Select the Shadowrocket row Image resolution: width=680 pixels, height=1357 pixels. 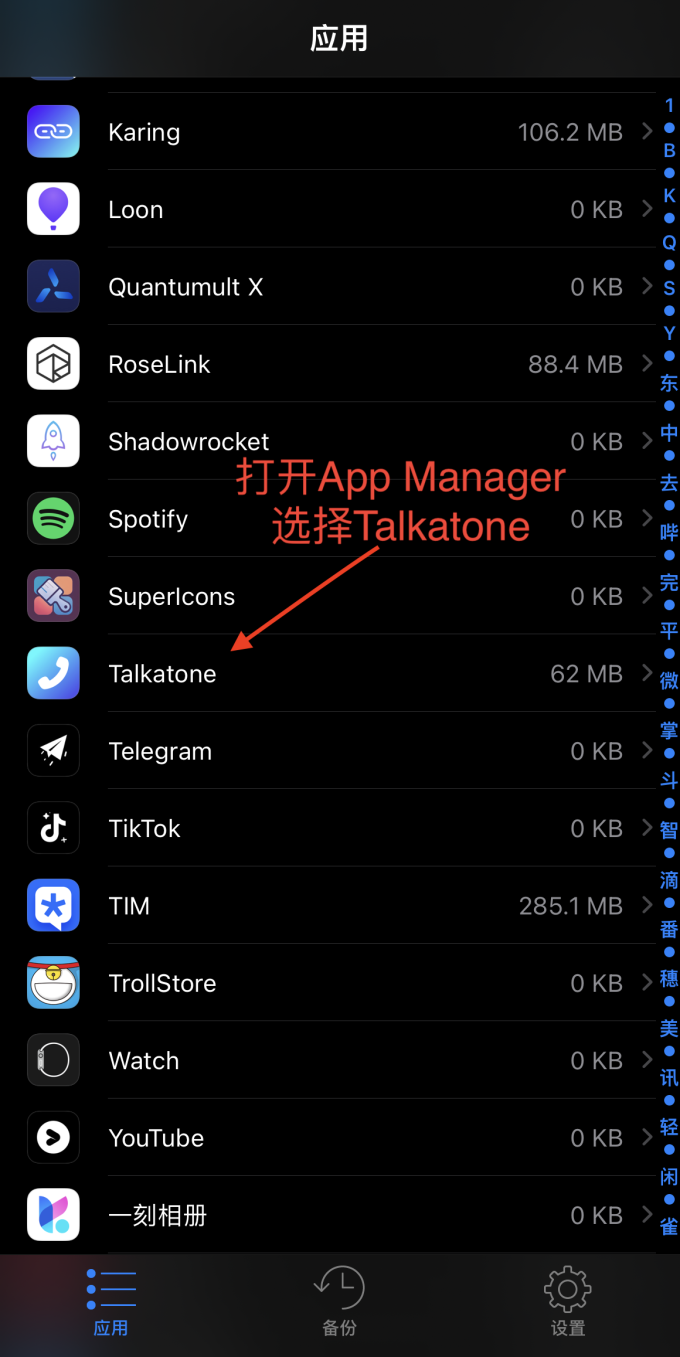point(340,442)
